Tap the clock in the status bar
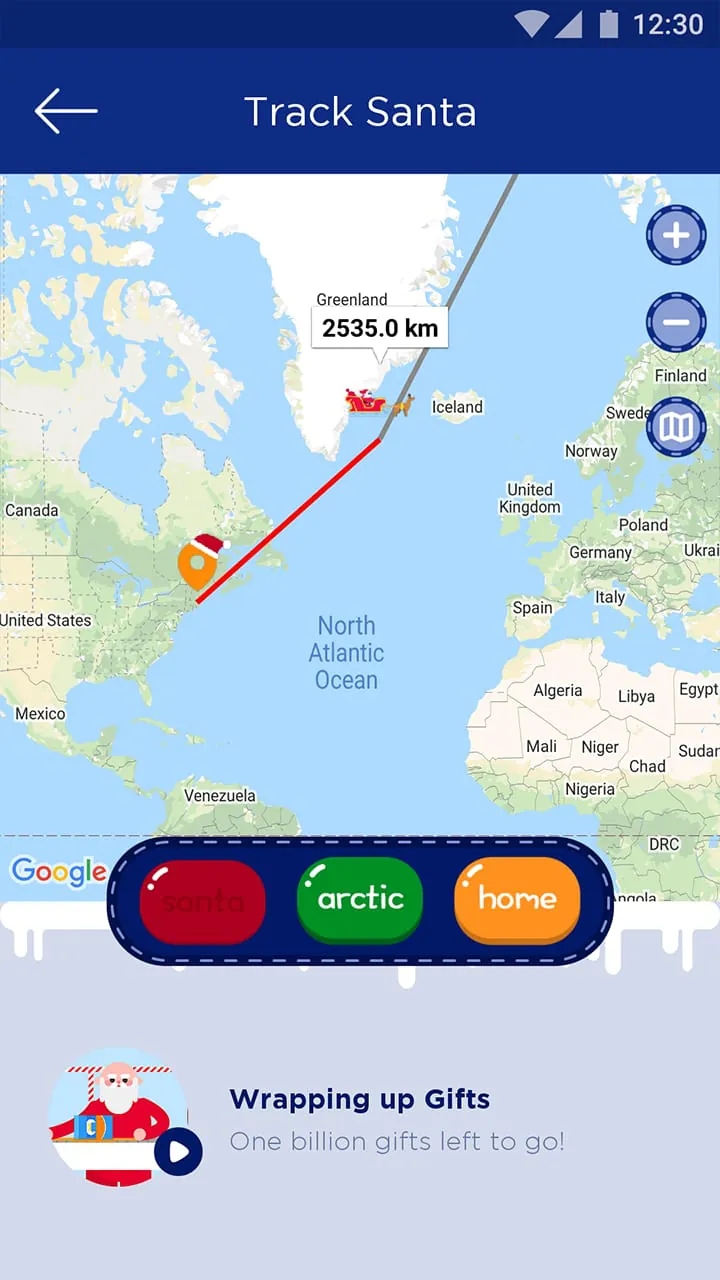This screenshot has height=1280, width=720. (667, 24)
